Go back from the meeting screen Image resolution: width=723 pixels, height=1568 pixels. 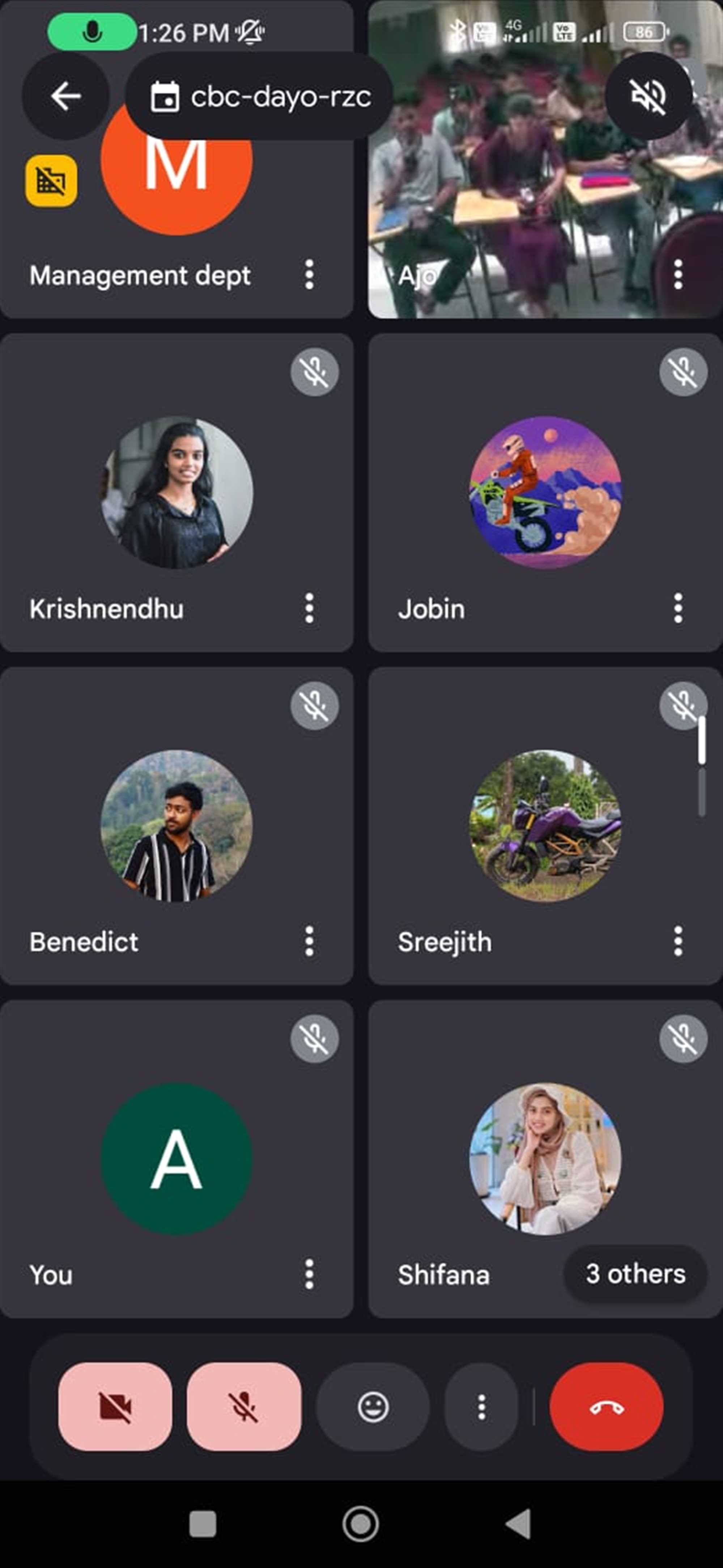(x=66, y=96)
